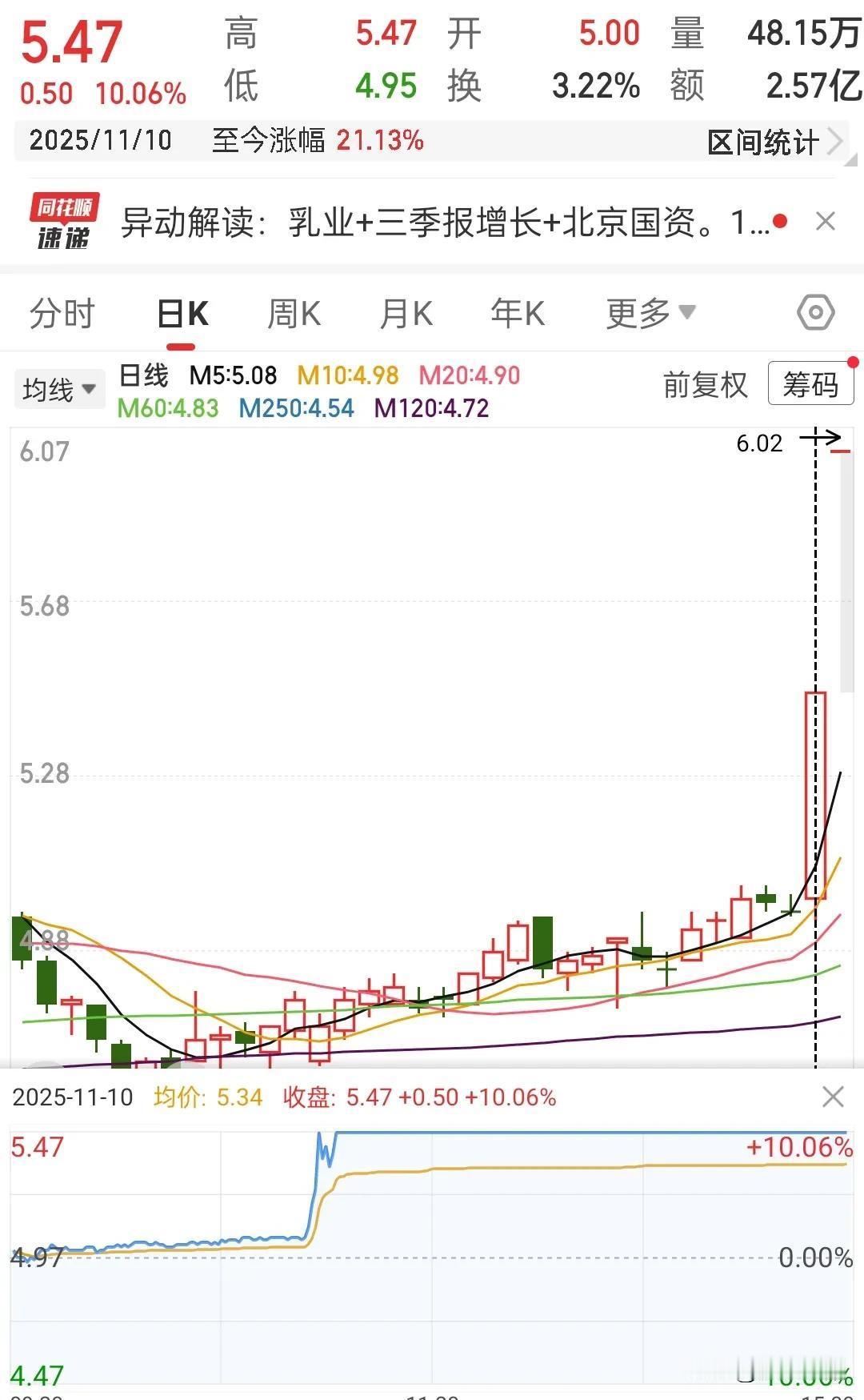Open the 同花顺速递 logo icon
This screenshot has height=1400, width=864.
(62, 221)
